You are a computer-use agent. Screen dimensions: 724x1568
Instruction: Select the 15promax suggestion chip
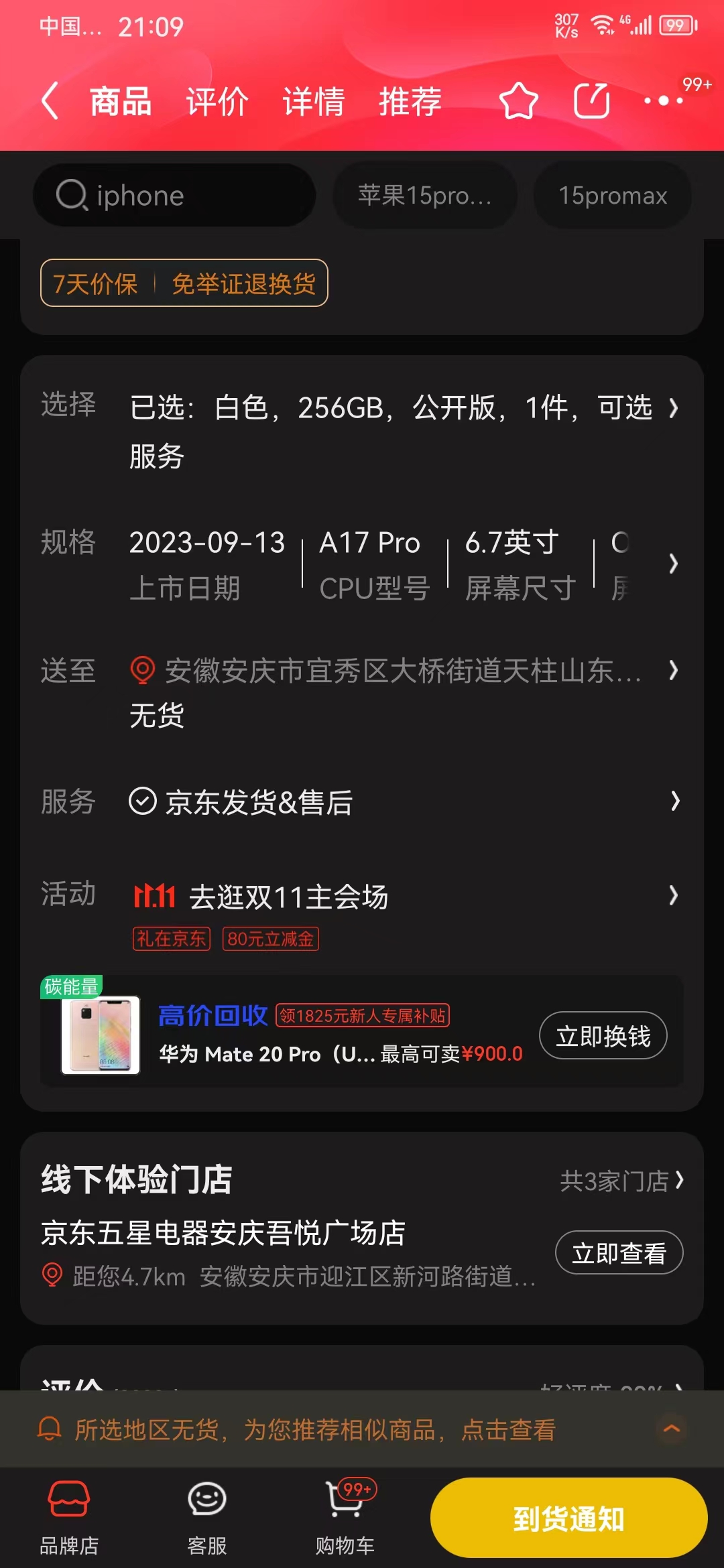click(613, 196)
